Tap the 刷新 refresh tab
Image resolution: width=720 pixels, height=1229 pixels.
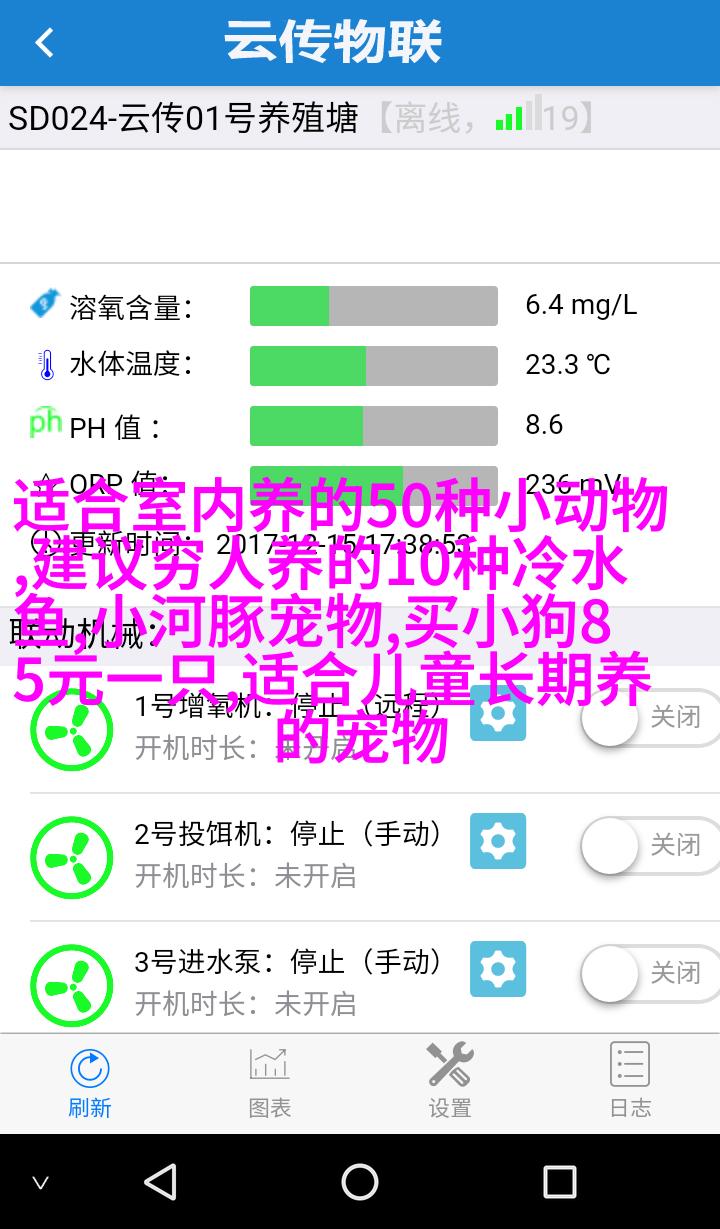click(90, 1082)
